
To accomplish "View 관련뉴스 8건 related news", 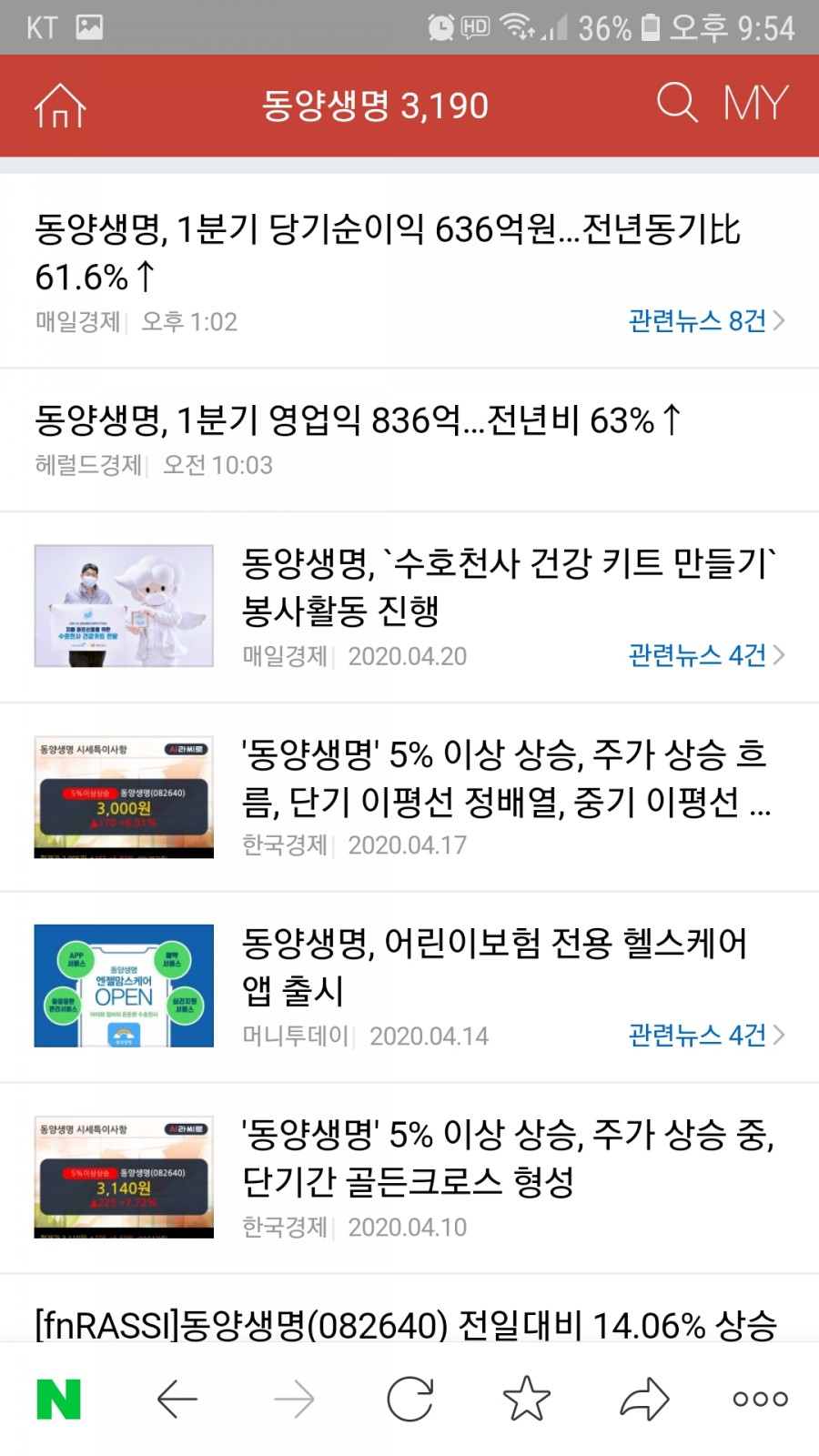I will 705,321.
